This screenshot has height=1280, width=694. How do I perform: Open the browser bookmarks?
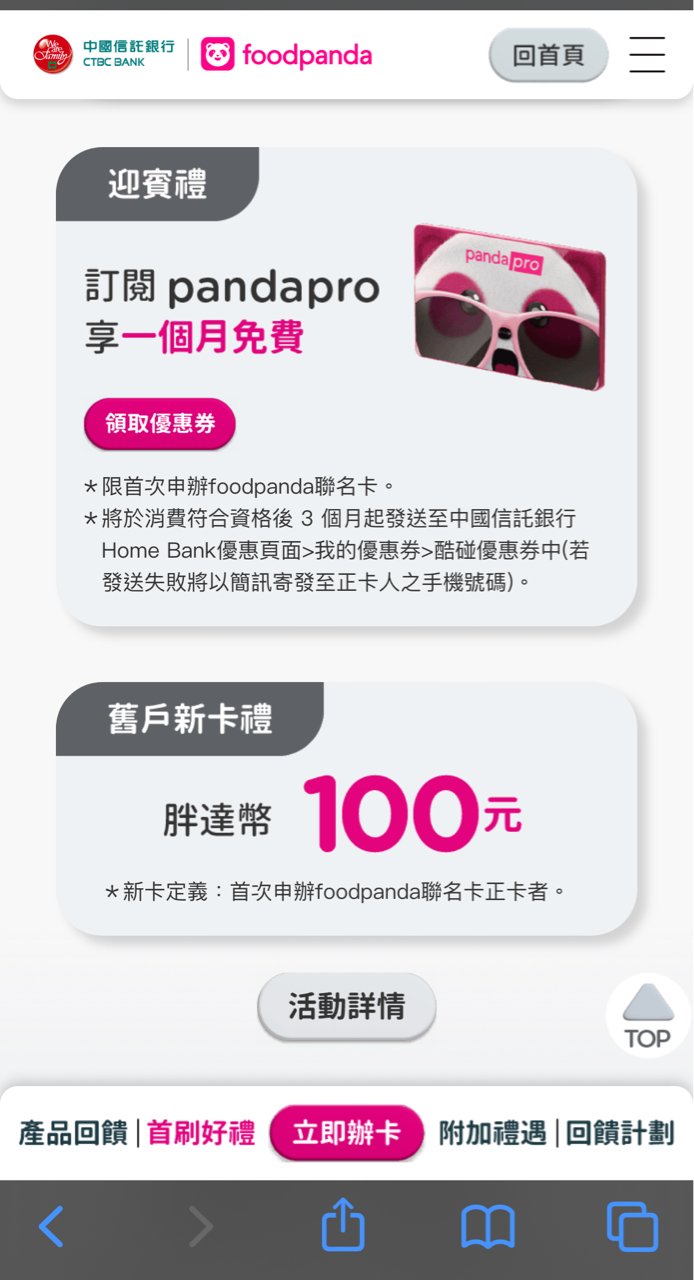click(x=488, y=1227)
